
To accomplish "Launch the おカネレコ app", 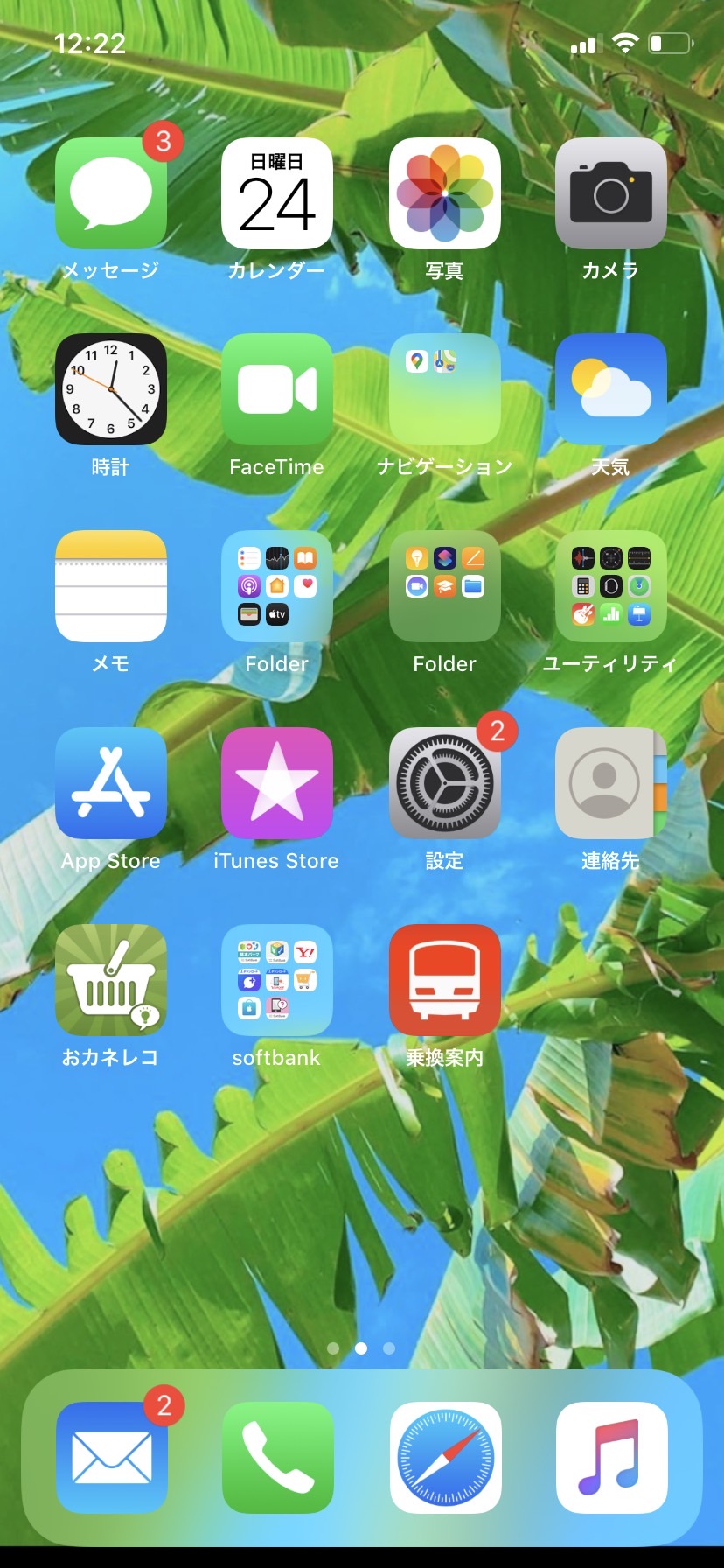I will tap(111, 980).
